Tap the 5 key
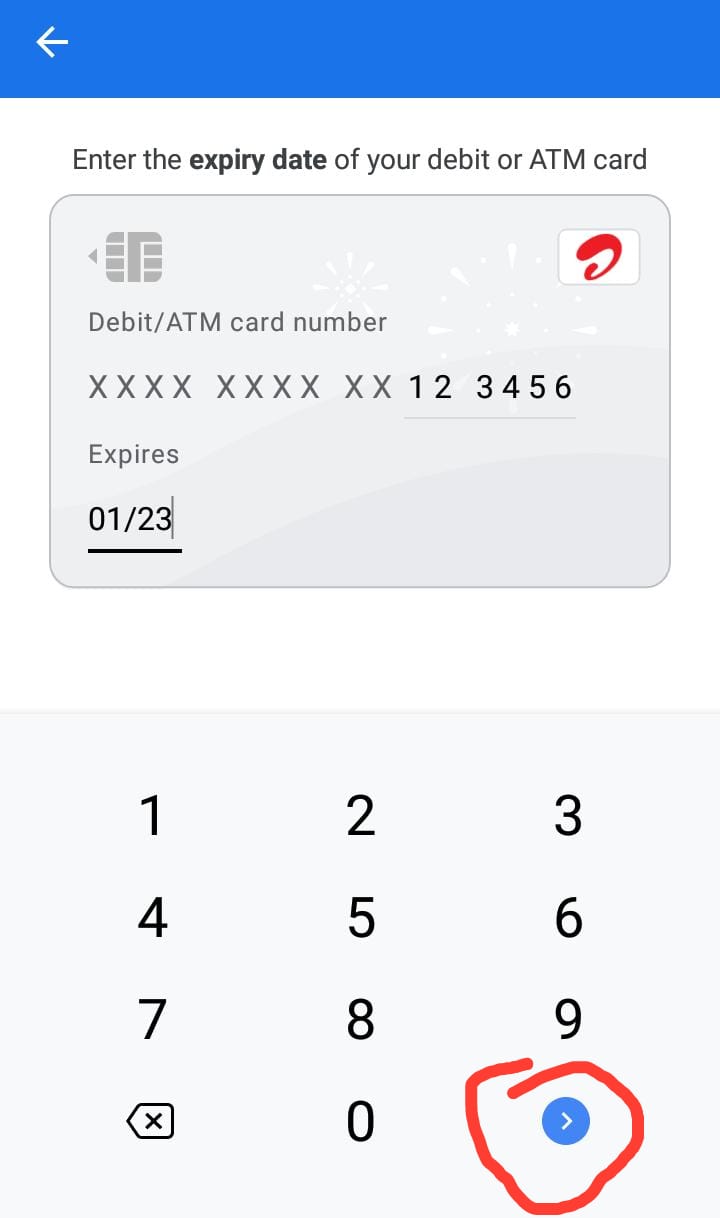 click(360, 918)
